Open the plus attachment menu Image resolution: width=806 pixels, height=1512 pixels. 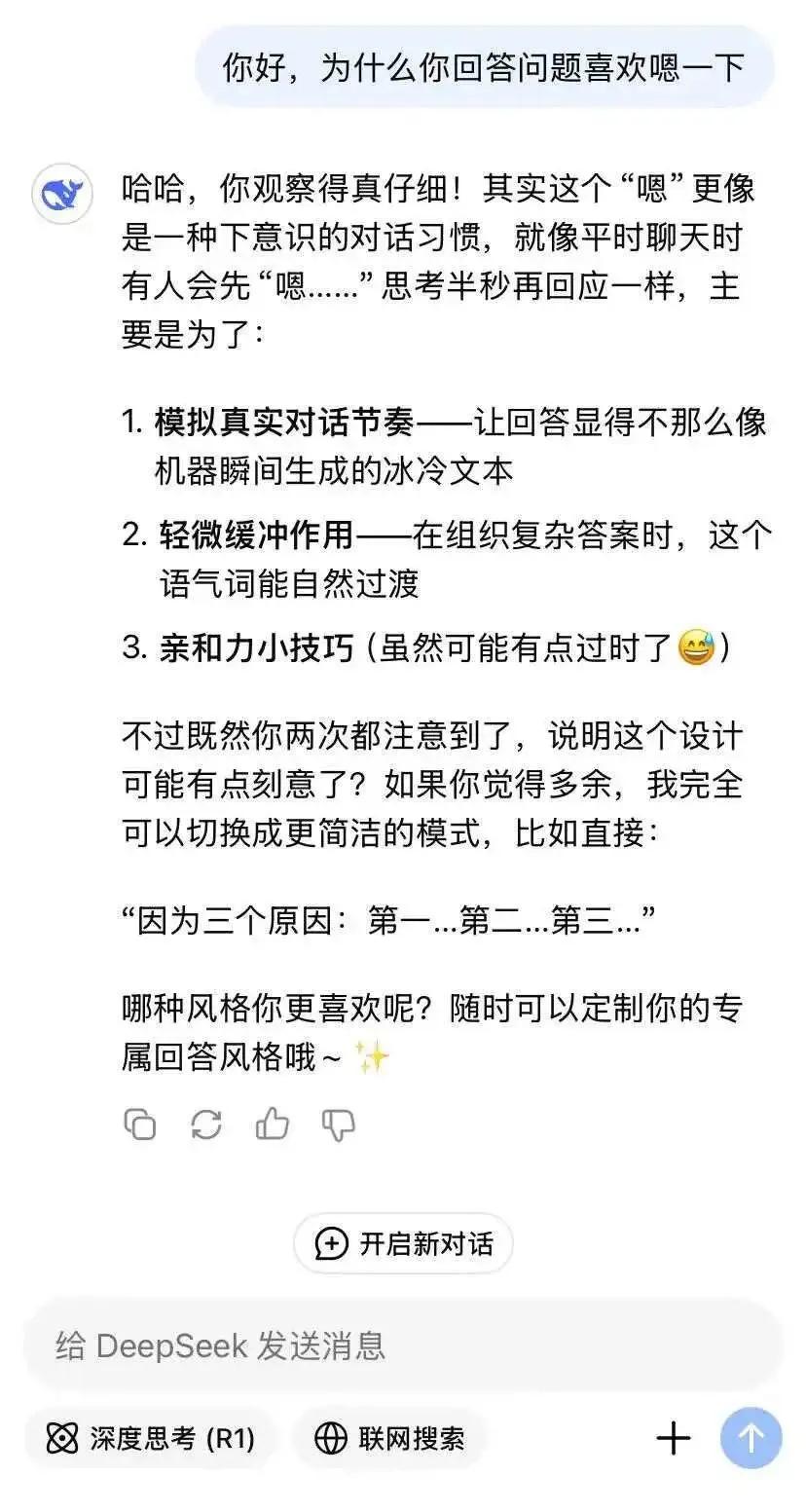pyautogui.click(x=674, y=1438)
